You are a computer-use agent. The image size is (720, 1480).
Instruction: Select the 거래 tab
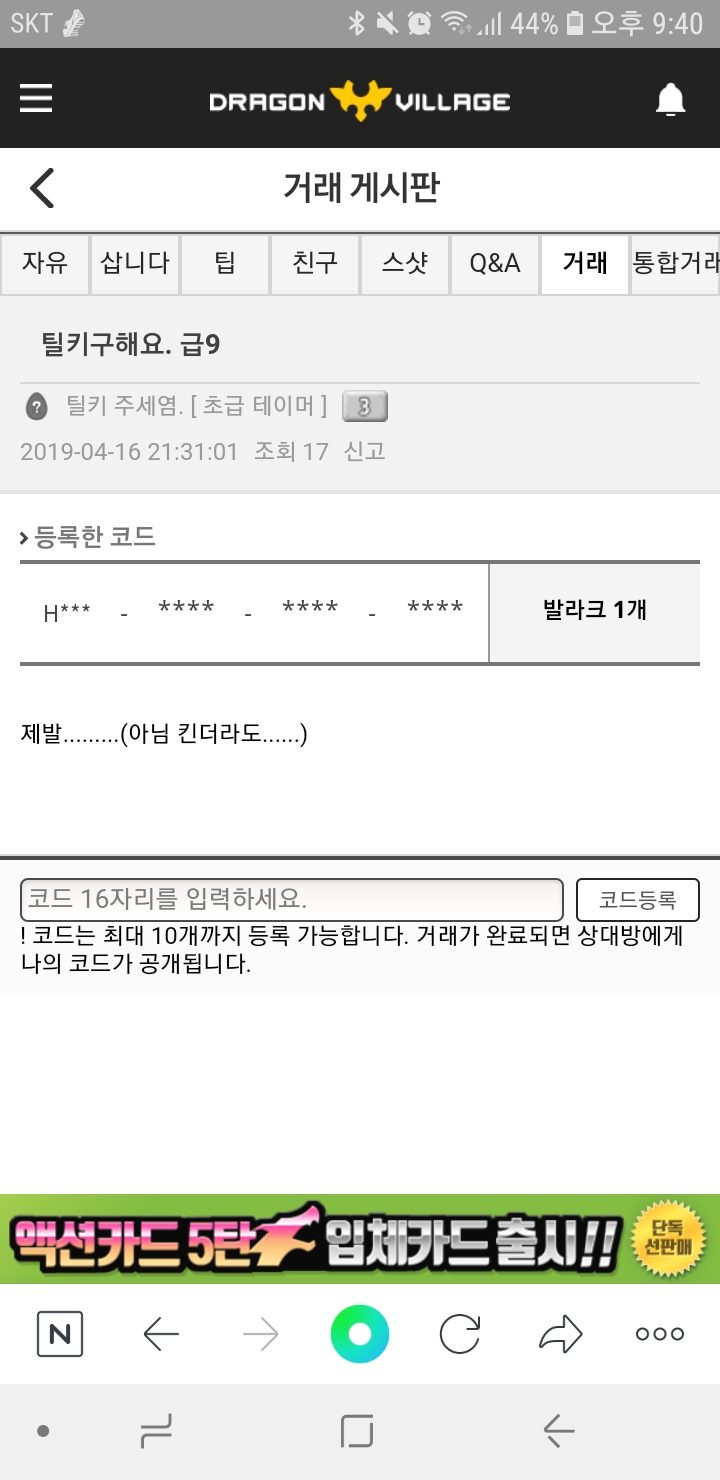click(x=585, y=264)
